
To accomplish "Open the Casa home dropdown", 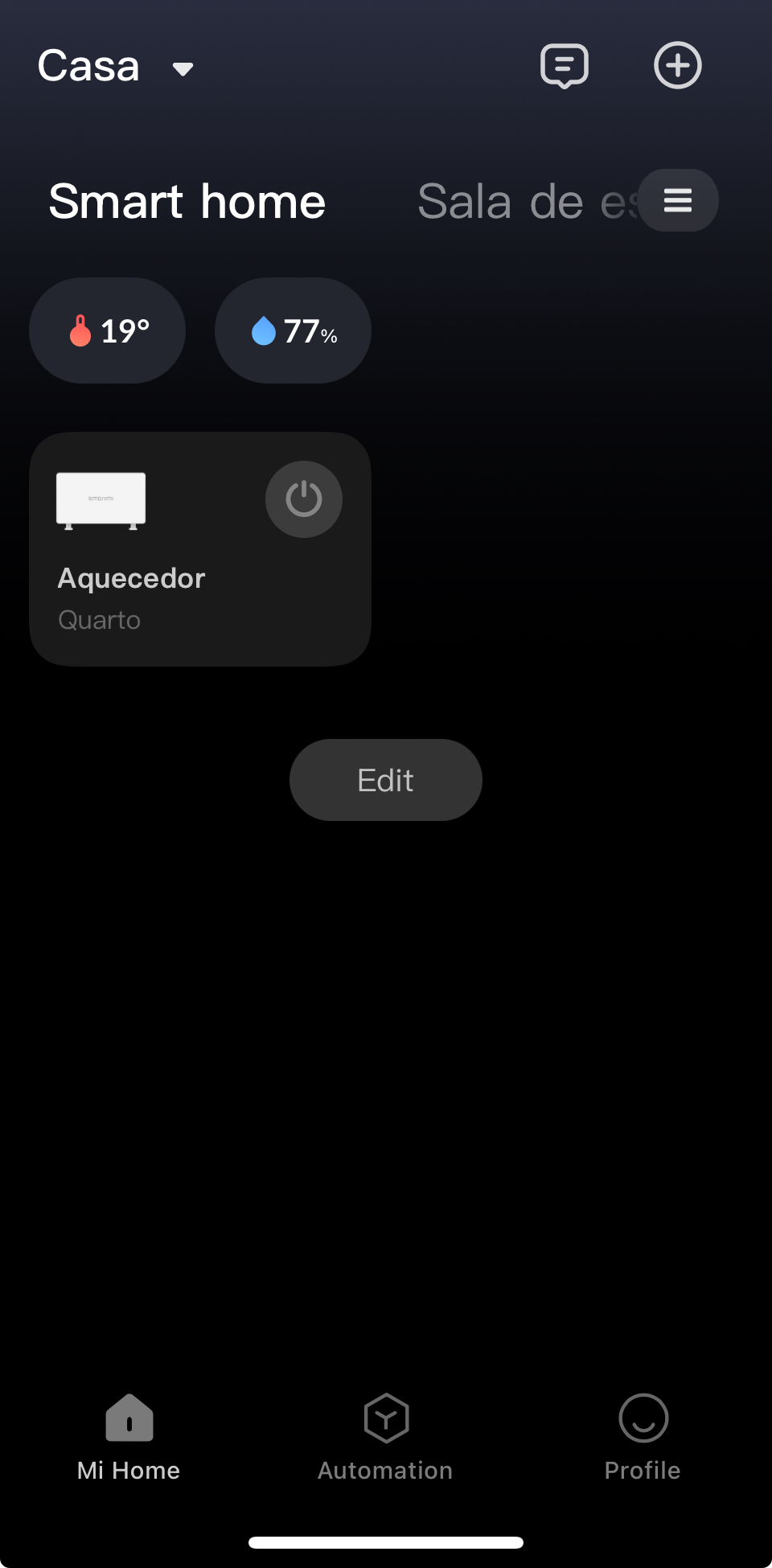I will pos(116,66).
